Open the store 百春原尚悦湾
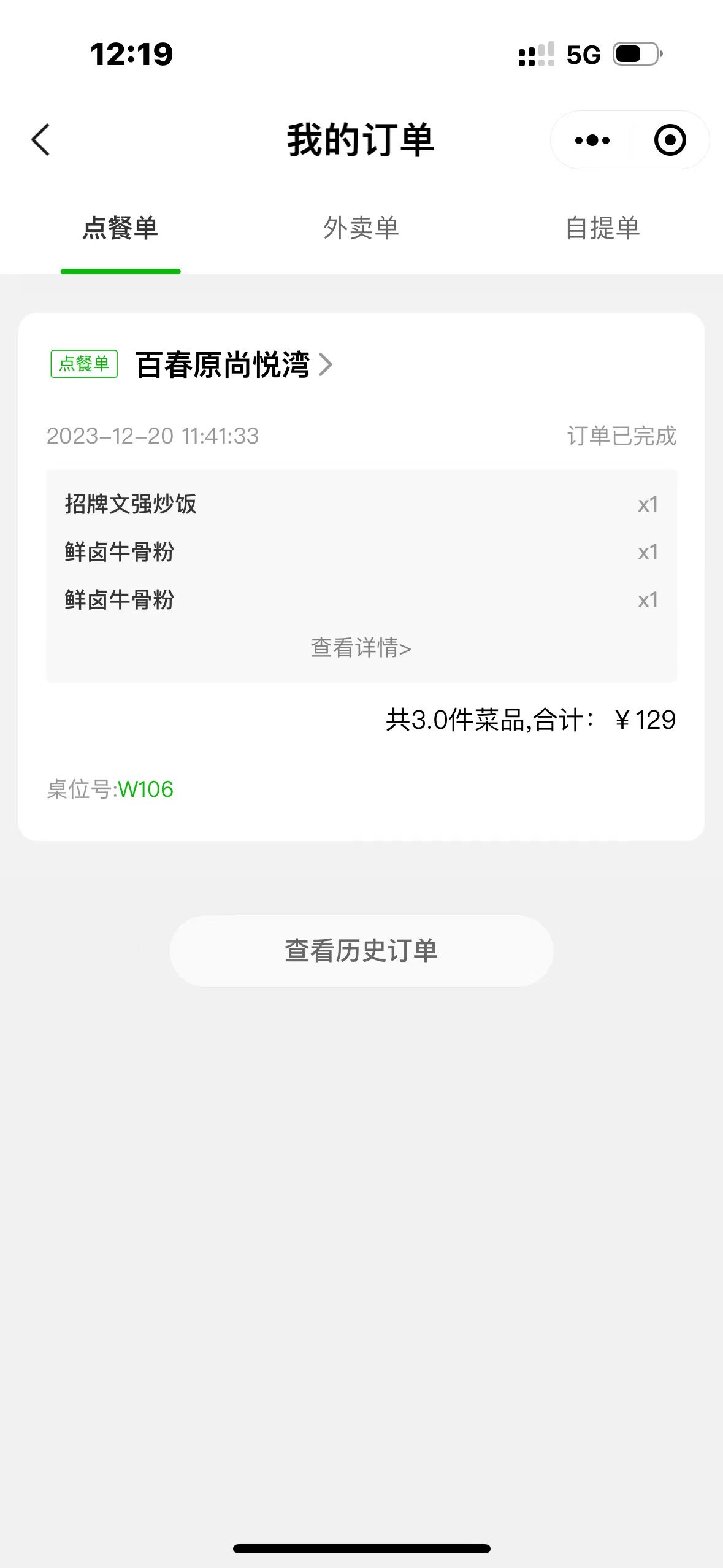The height and width of the screenshot is (1568, 723). tap(234, 365)
